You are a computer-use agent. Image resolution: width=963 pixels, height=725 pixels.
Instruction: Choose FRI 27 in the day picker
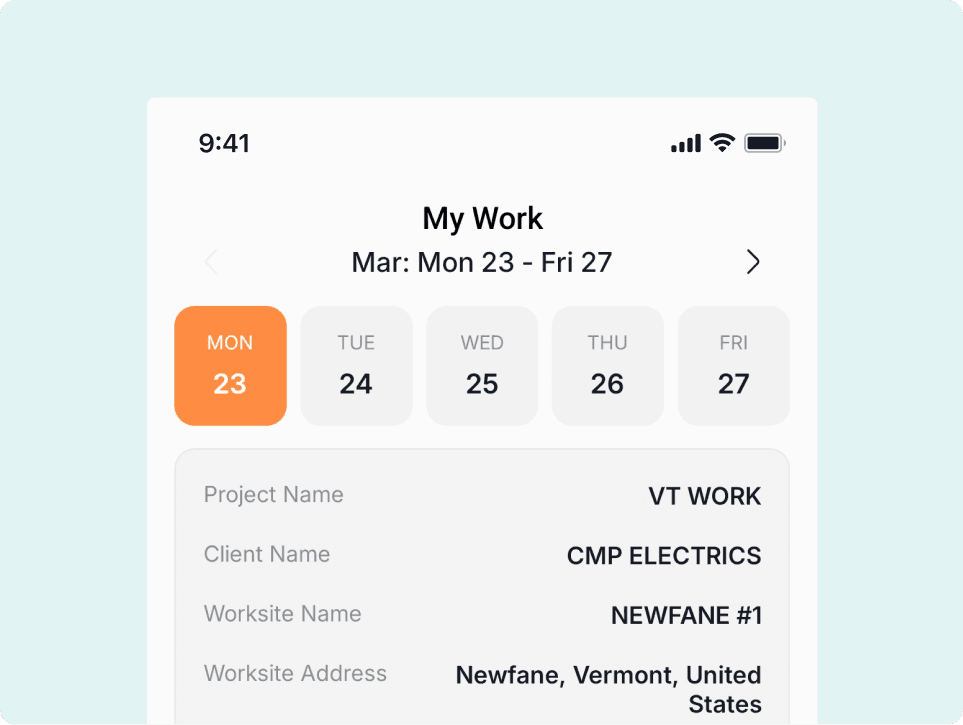click(x=733, y=365)
